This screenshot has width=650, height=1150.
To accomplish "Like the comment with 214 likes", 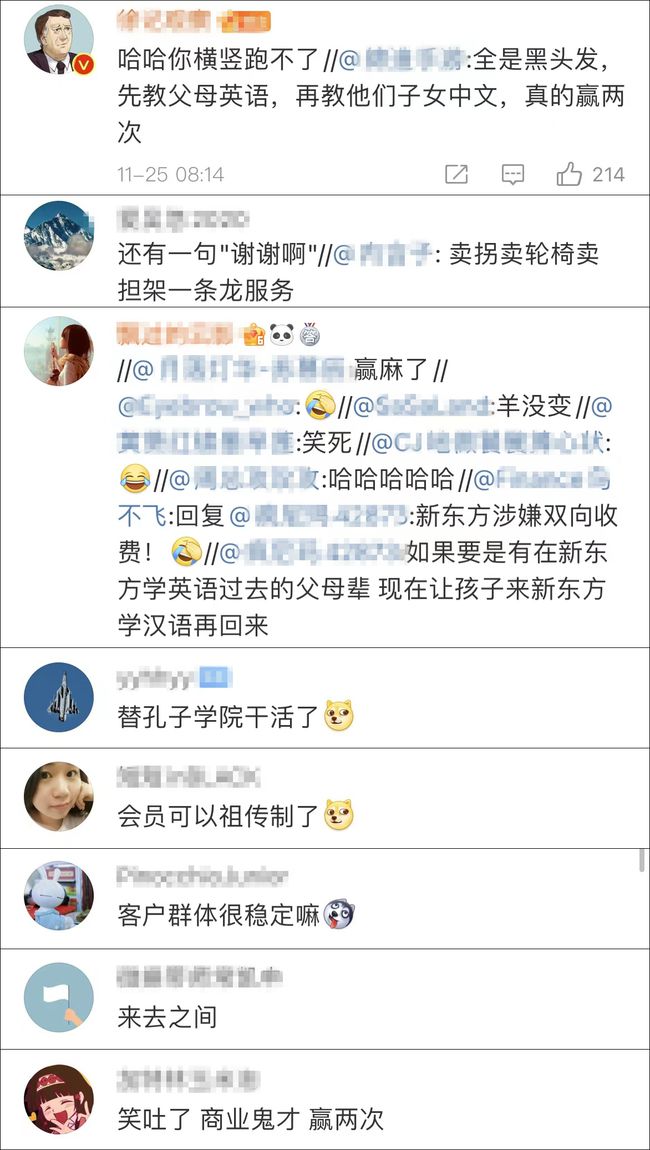I will [590, 174].
